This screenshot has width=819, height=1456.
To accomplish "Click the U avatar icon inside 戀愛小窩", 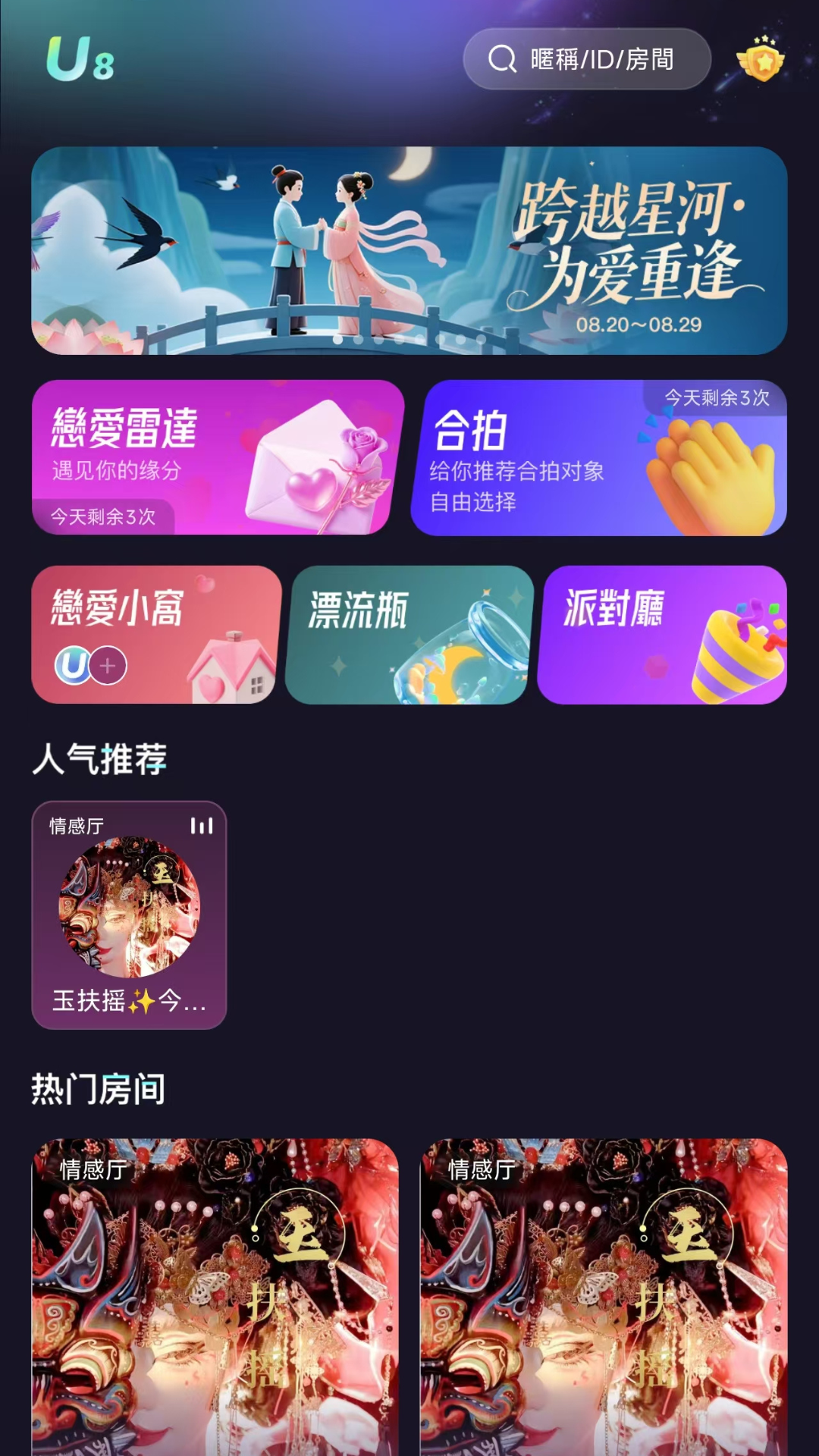I will click(74, 666).
